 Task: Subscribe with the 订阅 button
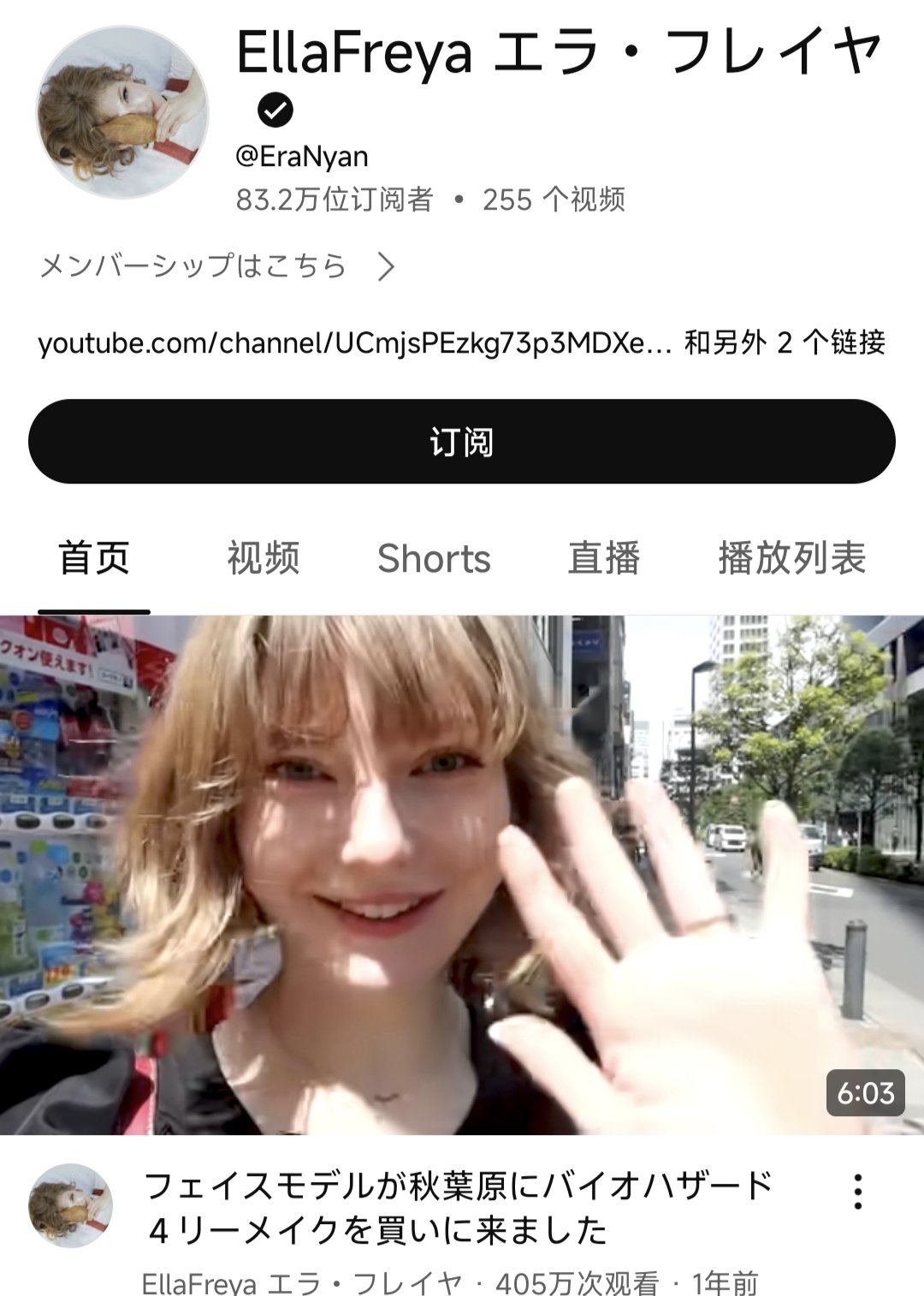click(461, 442)
